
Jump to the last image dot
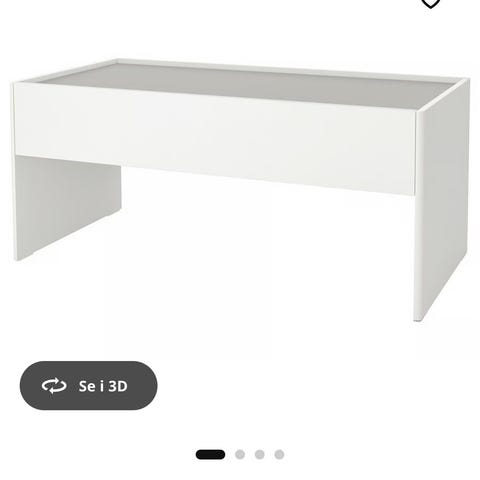pos(279,454)
